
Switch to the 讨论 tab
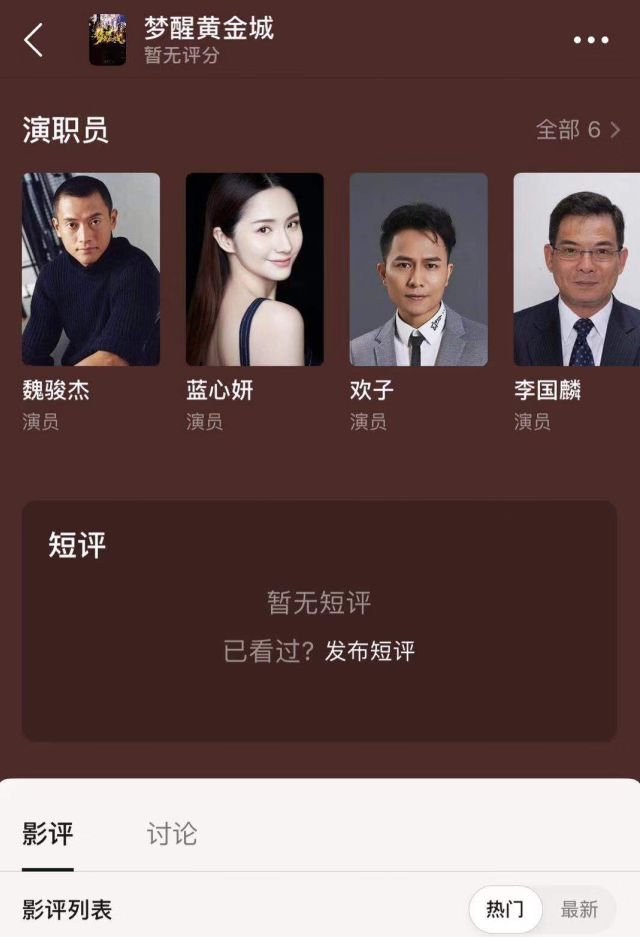[172, 833]
